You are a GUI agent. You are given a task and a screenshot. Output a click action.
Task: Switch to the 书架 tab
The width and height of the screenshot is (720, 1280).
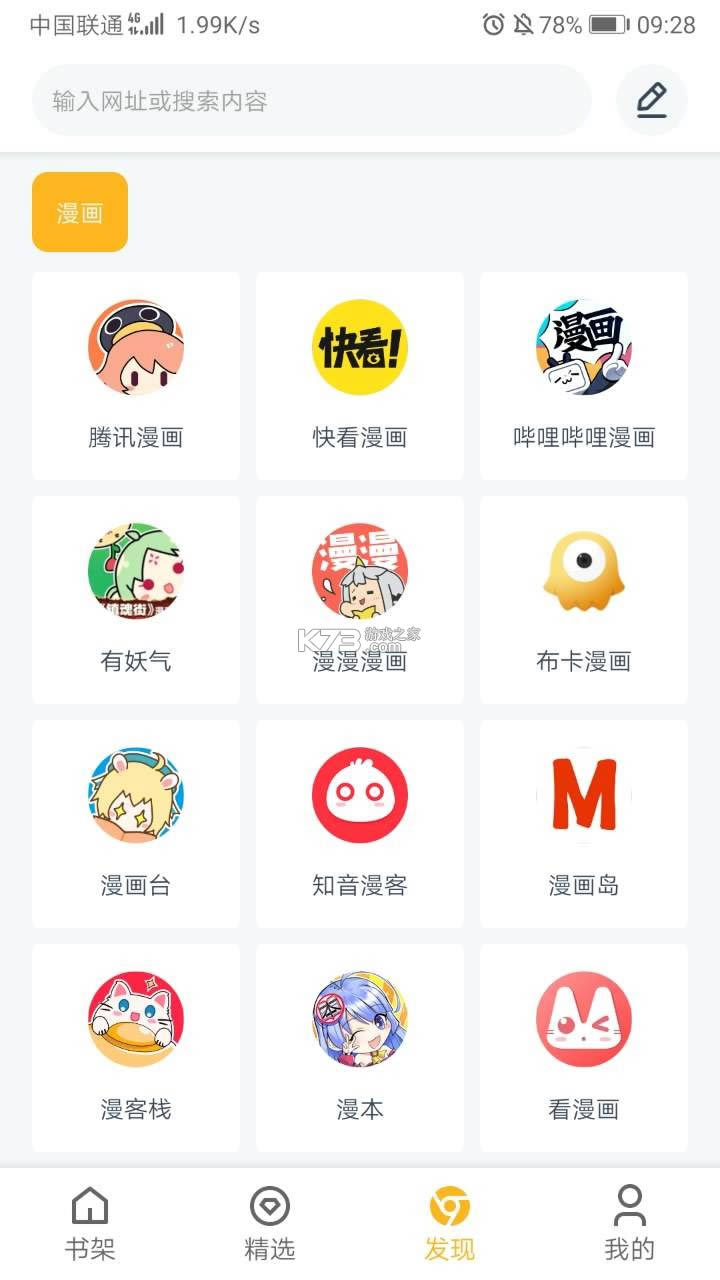[x=90, y=1223]
